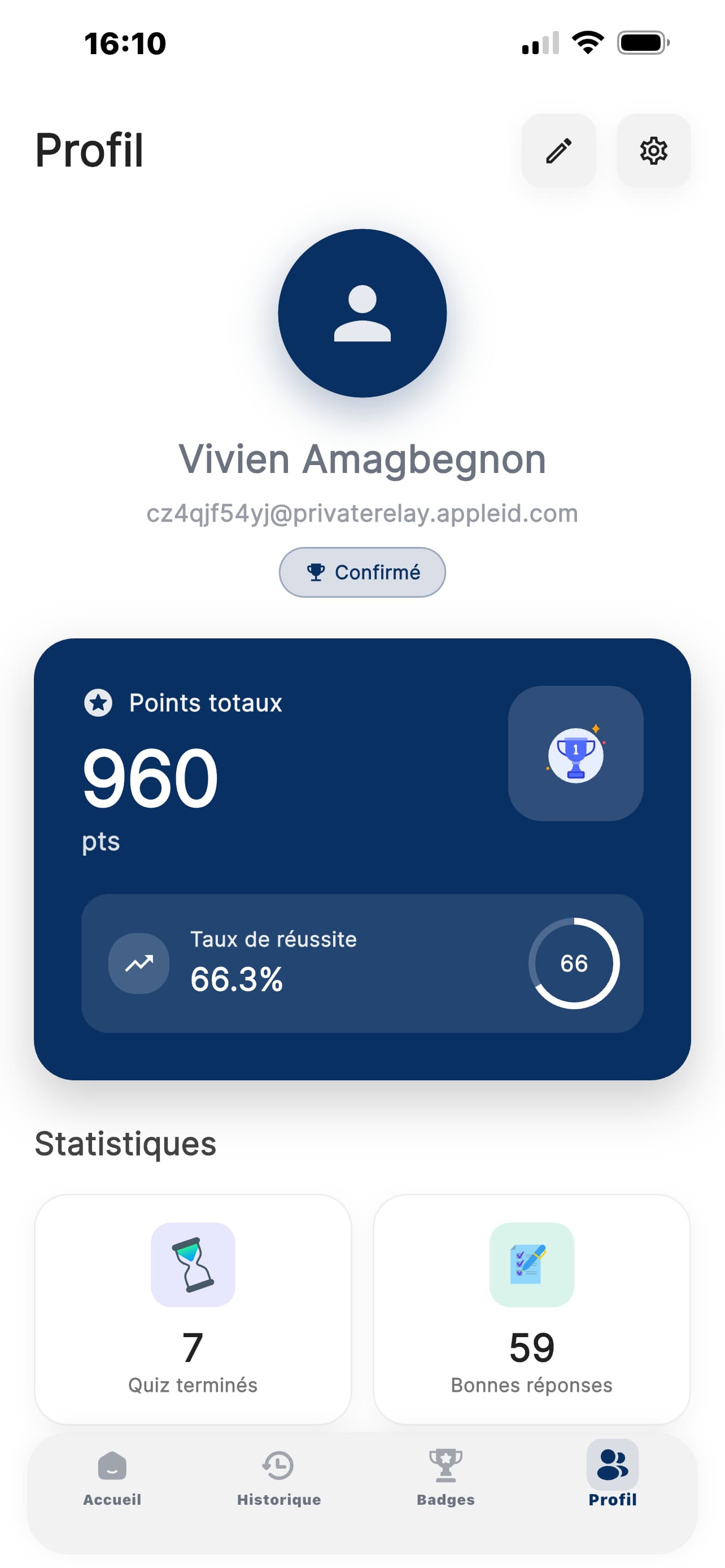Click the Confirmé status badge
Screen dimensions: 725x1568
pyautogui.click(x=362, y=572)
